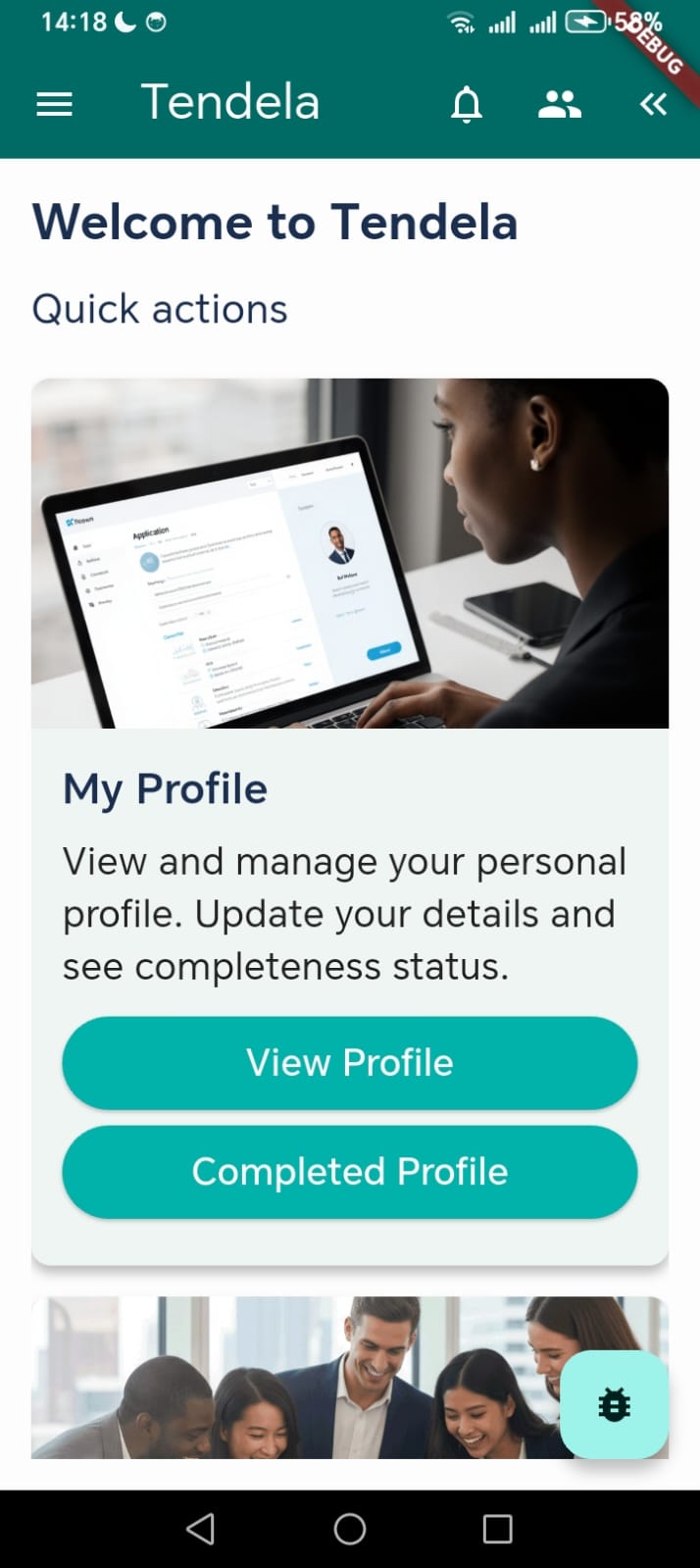Tap the View Profile button
The image size is (700, 1568).
[350, 1063]
